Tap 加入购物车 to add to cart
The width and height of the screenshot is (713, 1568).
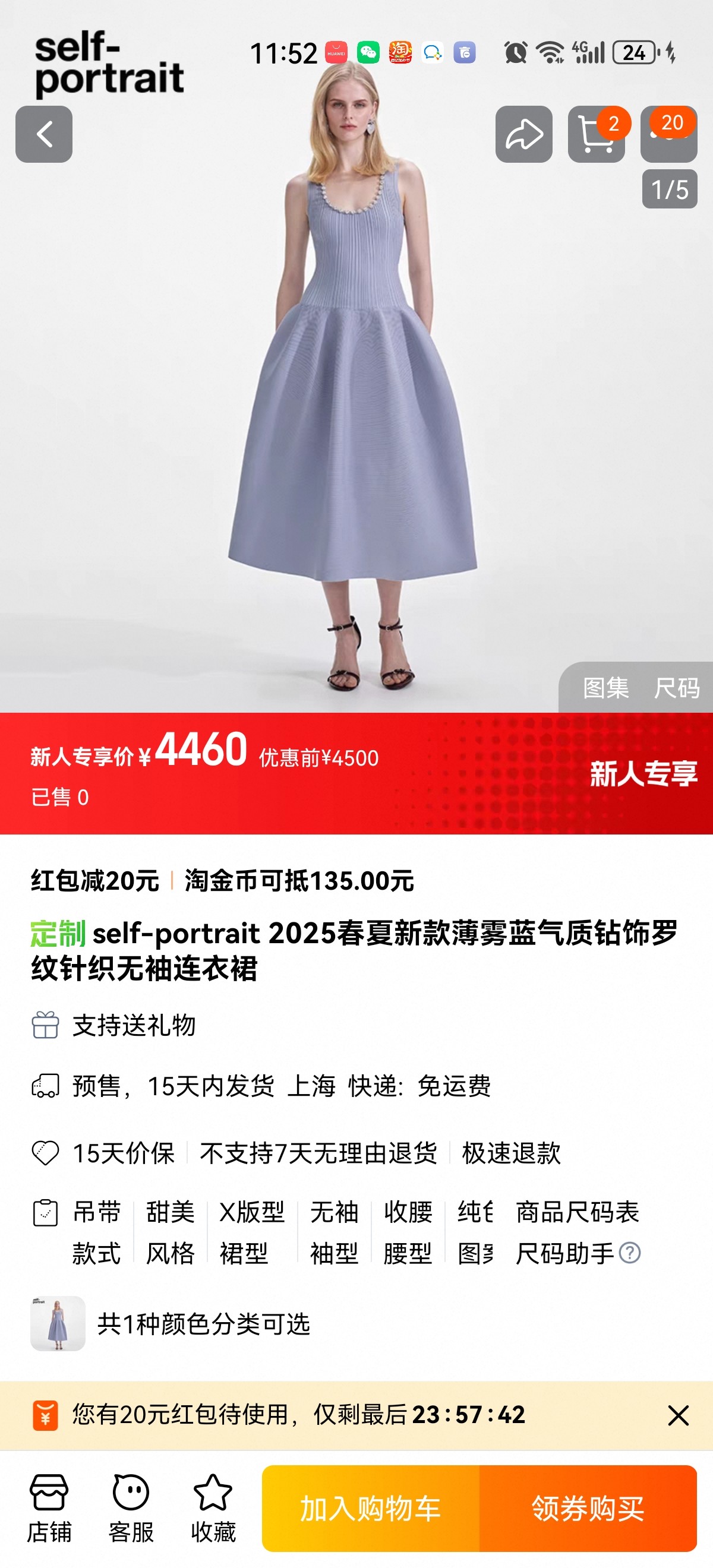point(370,1509)
